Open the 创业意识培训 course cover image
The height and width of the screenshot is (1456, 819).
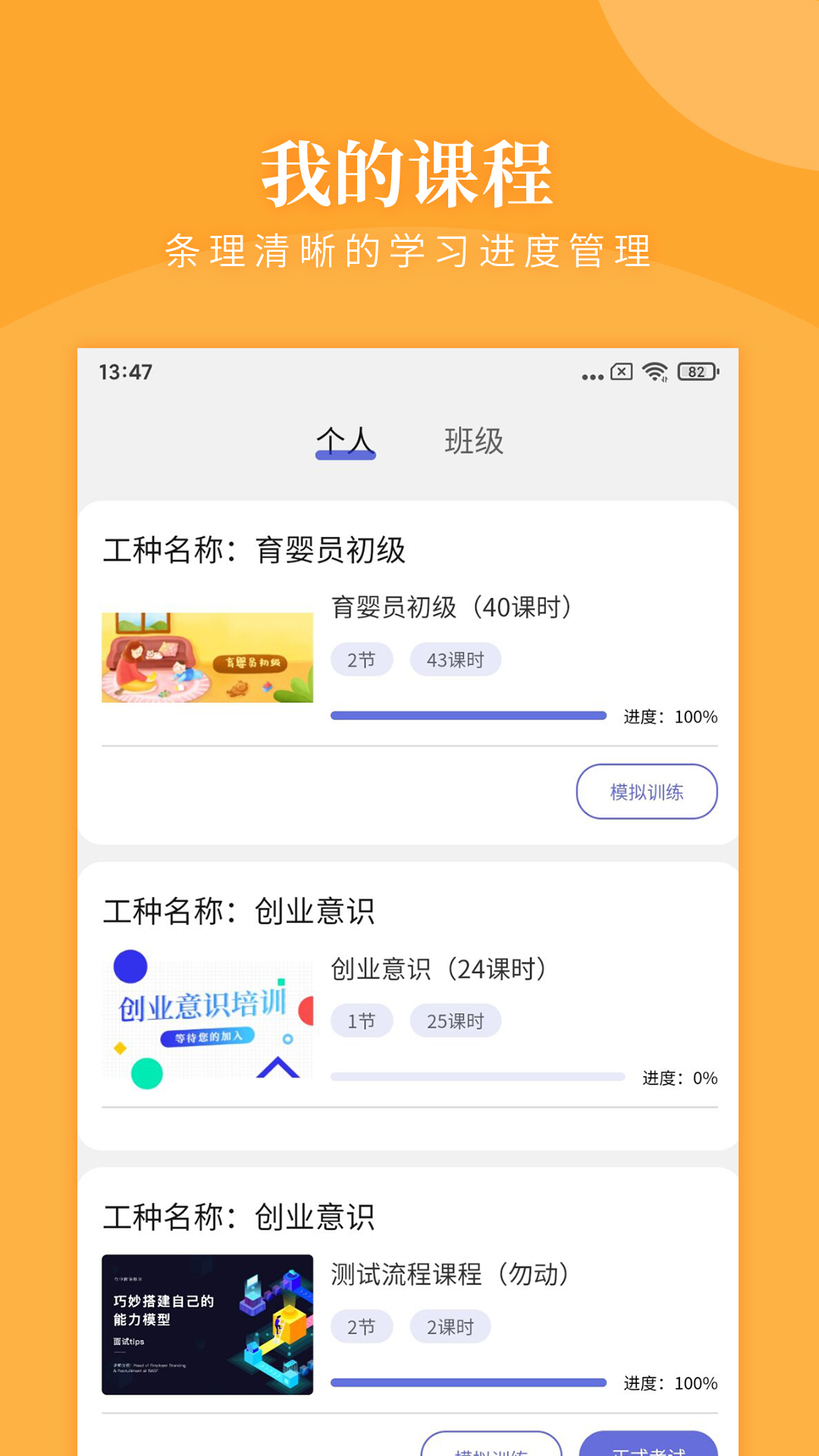(207, 1016)
